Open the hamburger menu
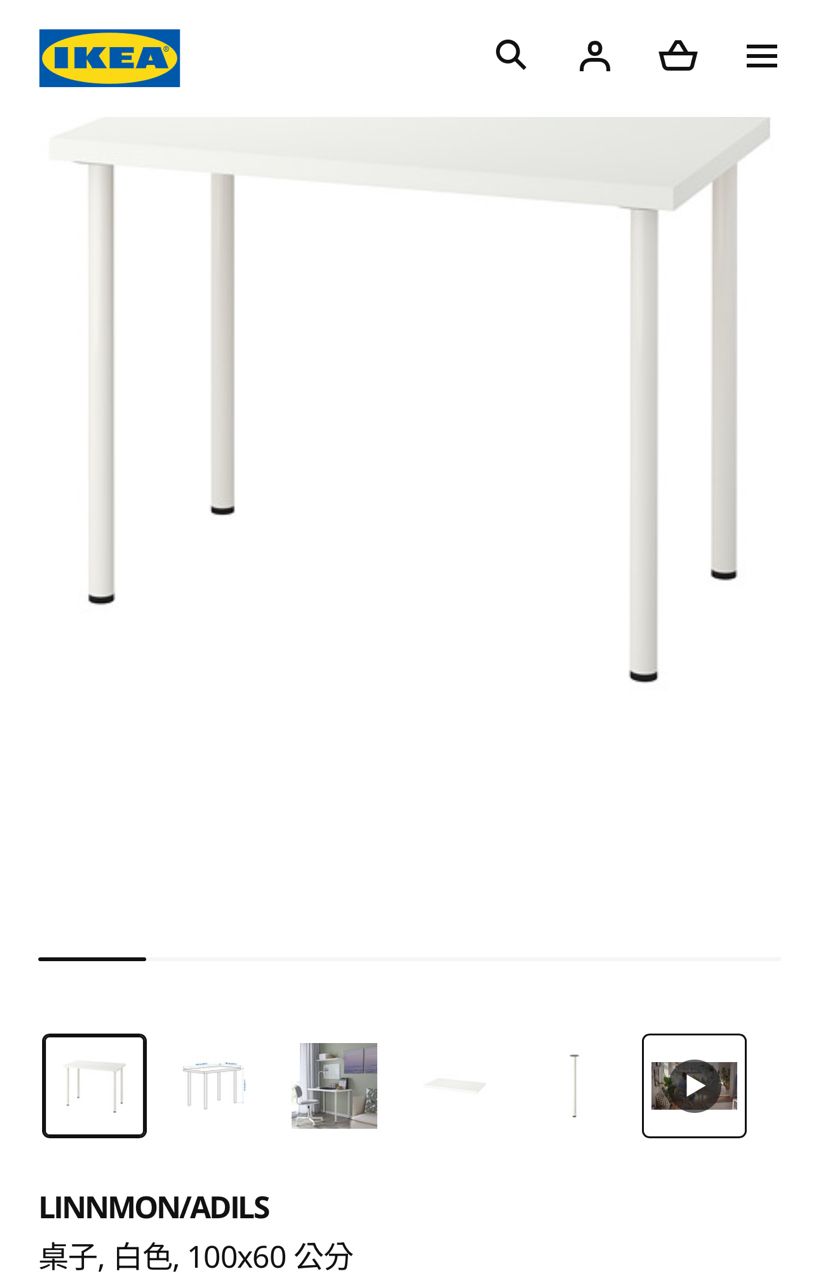Viewport: 818px width, 1280px height. (x=761, y=56)
